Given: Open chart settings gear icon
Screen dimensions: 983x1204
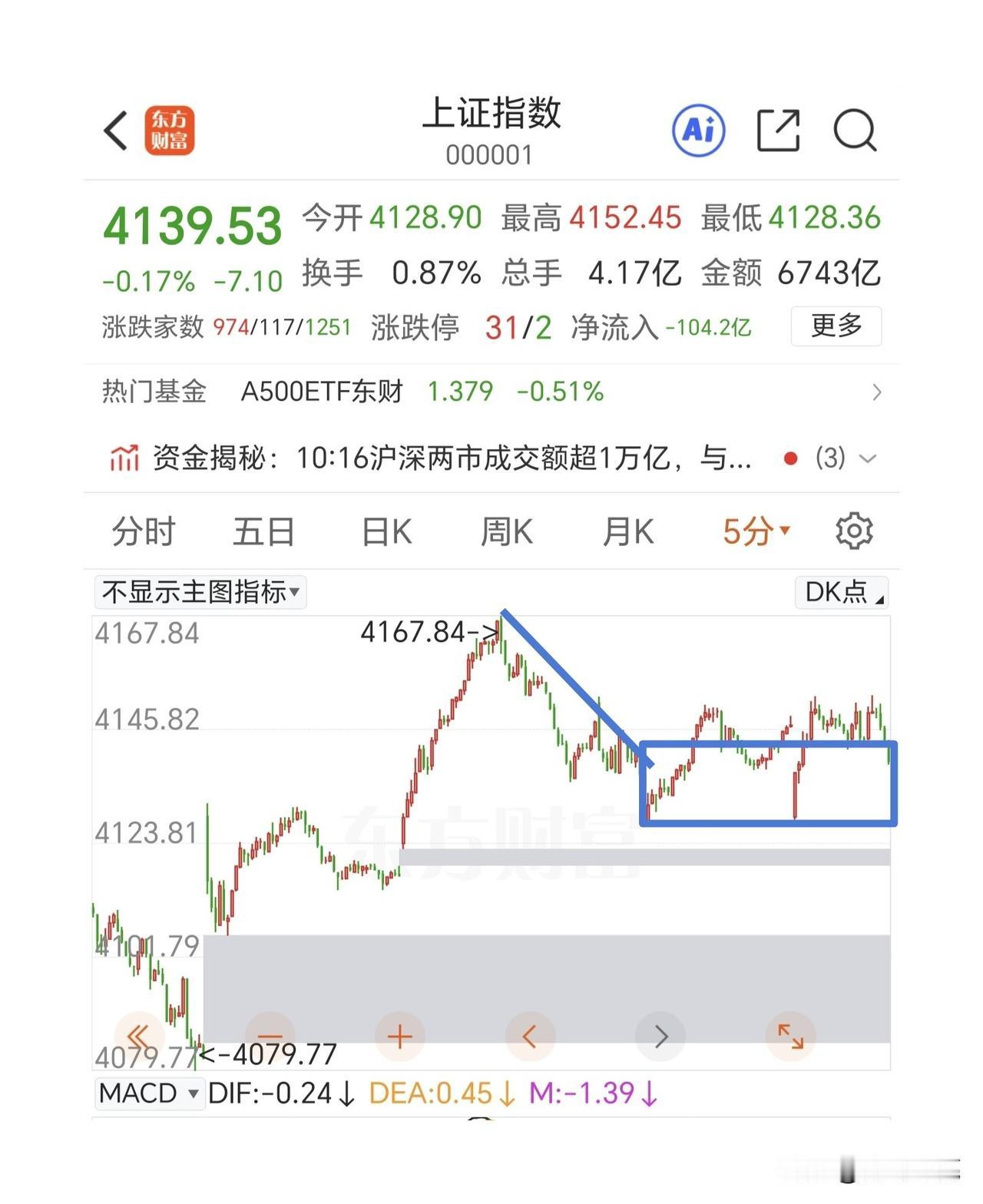Looking at the screenshot, I should pos(852,530).
